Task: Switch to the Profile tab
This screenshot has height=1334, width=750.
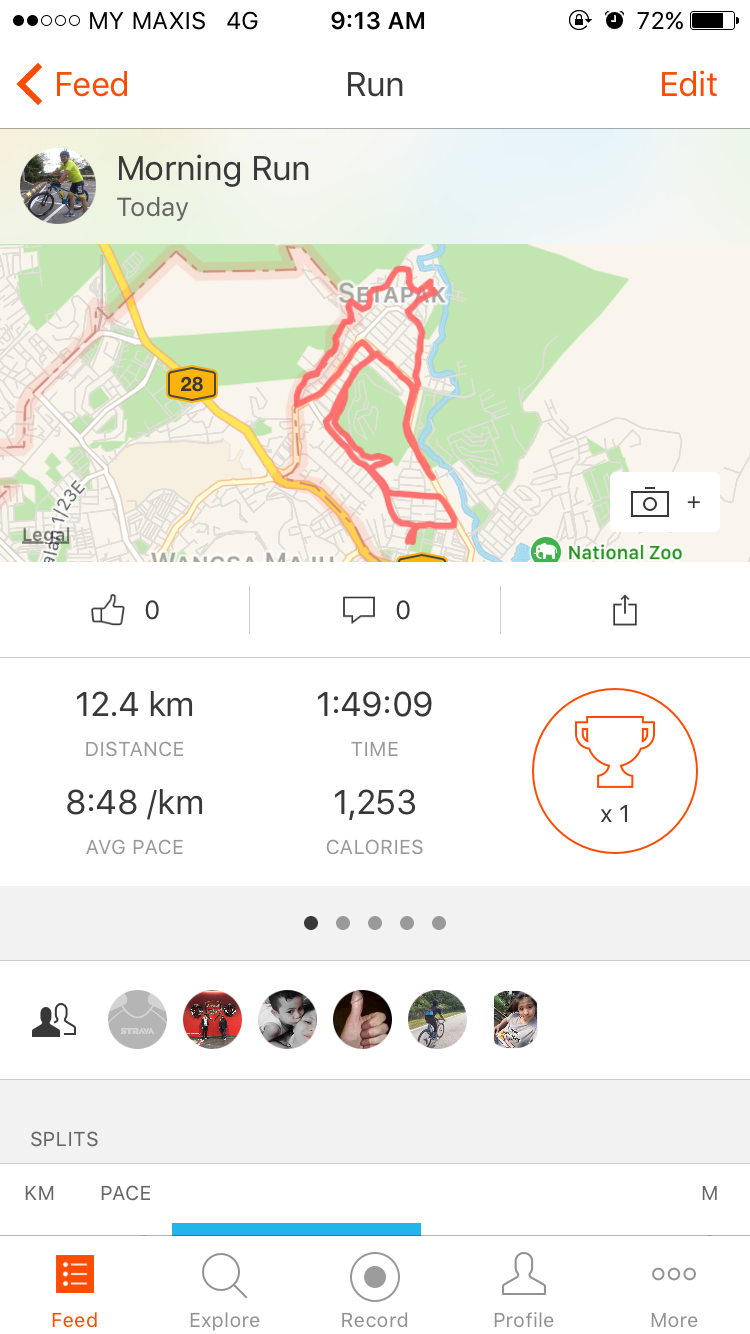Action: (524, 1291)
